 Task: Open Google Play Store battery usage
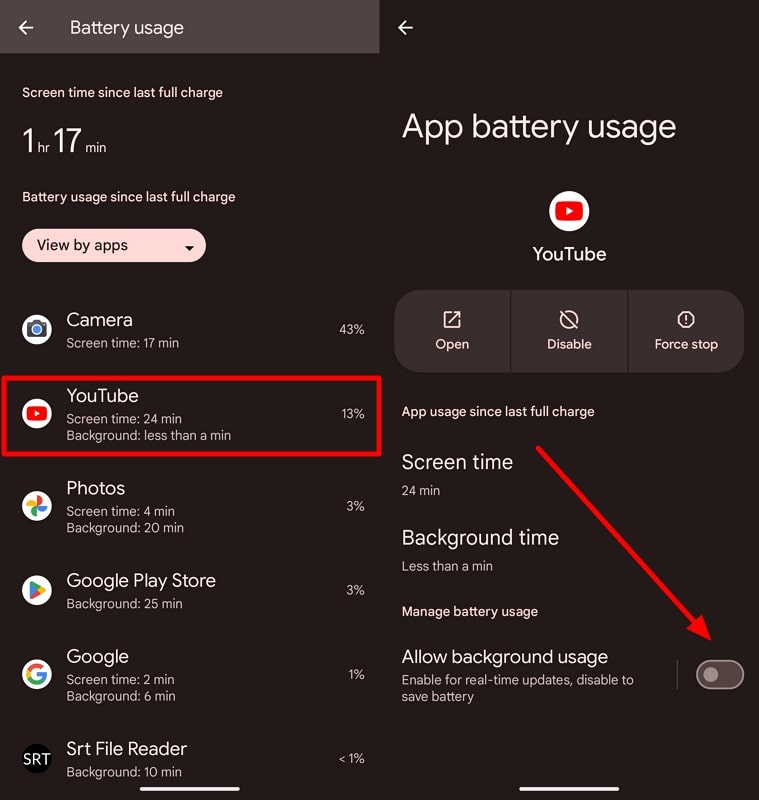190,590
